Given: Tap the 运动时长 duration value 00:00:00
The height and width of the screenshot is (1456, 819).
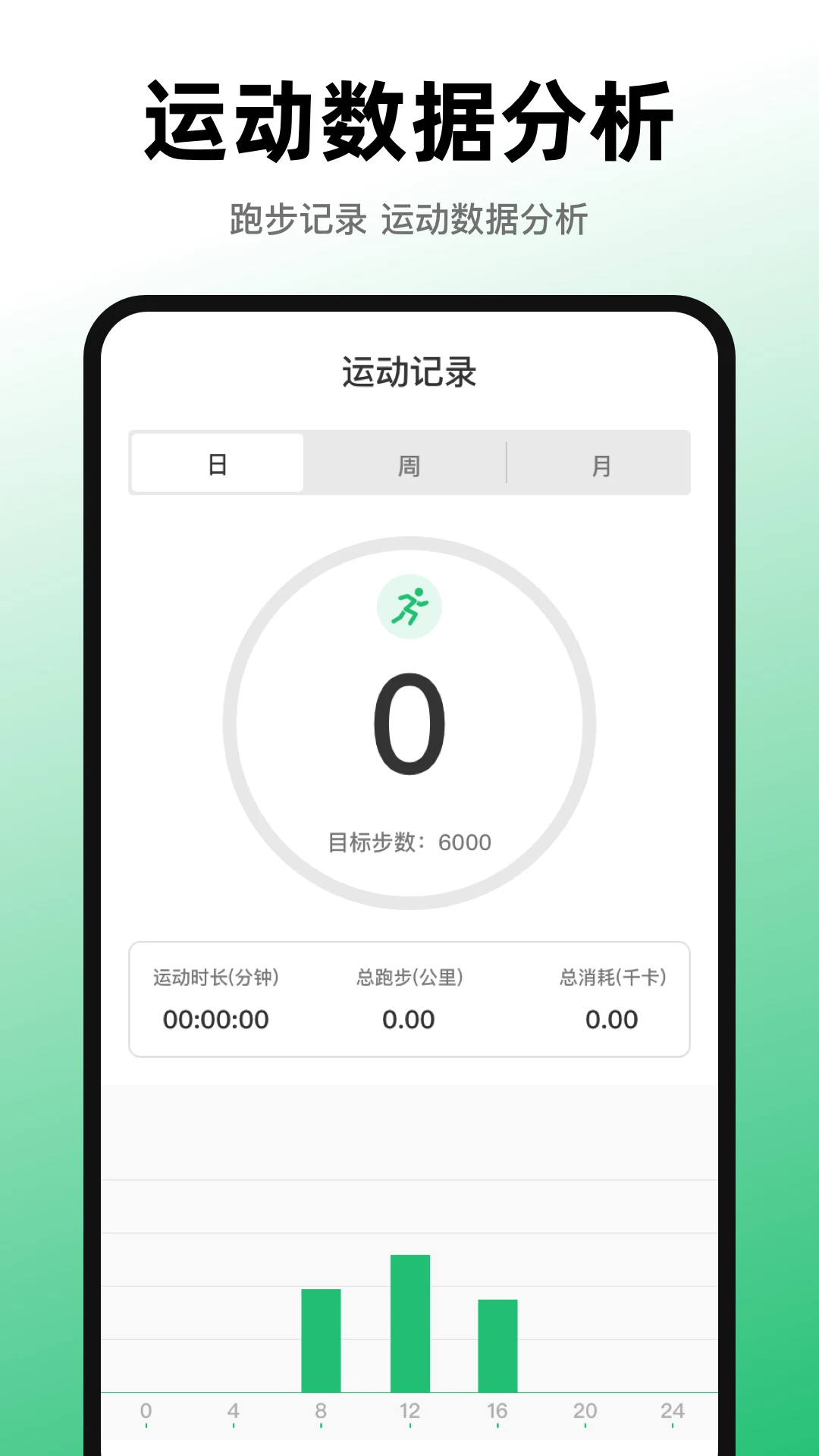Looking at the screenshot, I should tap(217, 1019).
